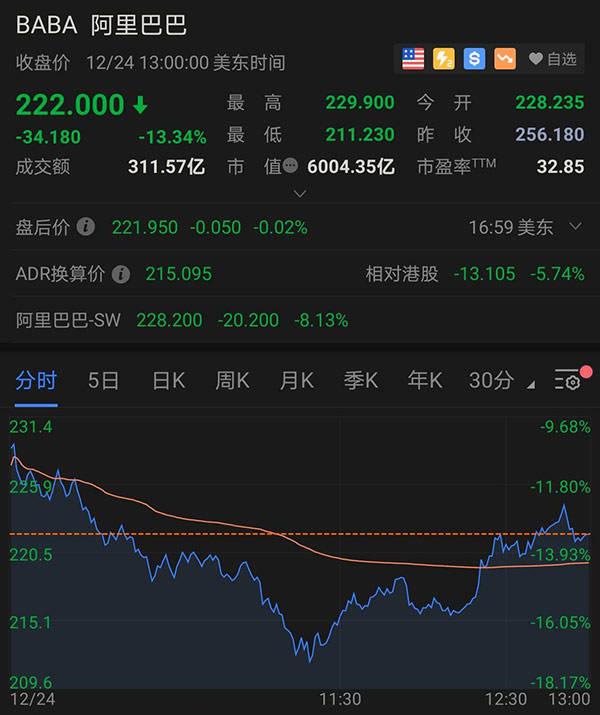Switch to the 周K chart tab
The width and height of the screenshot is (600, 715).
(232, 380)
